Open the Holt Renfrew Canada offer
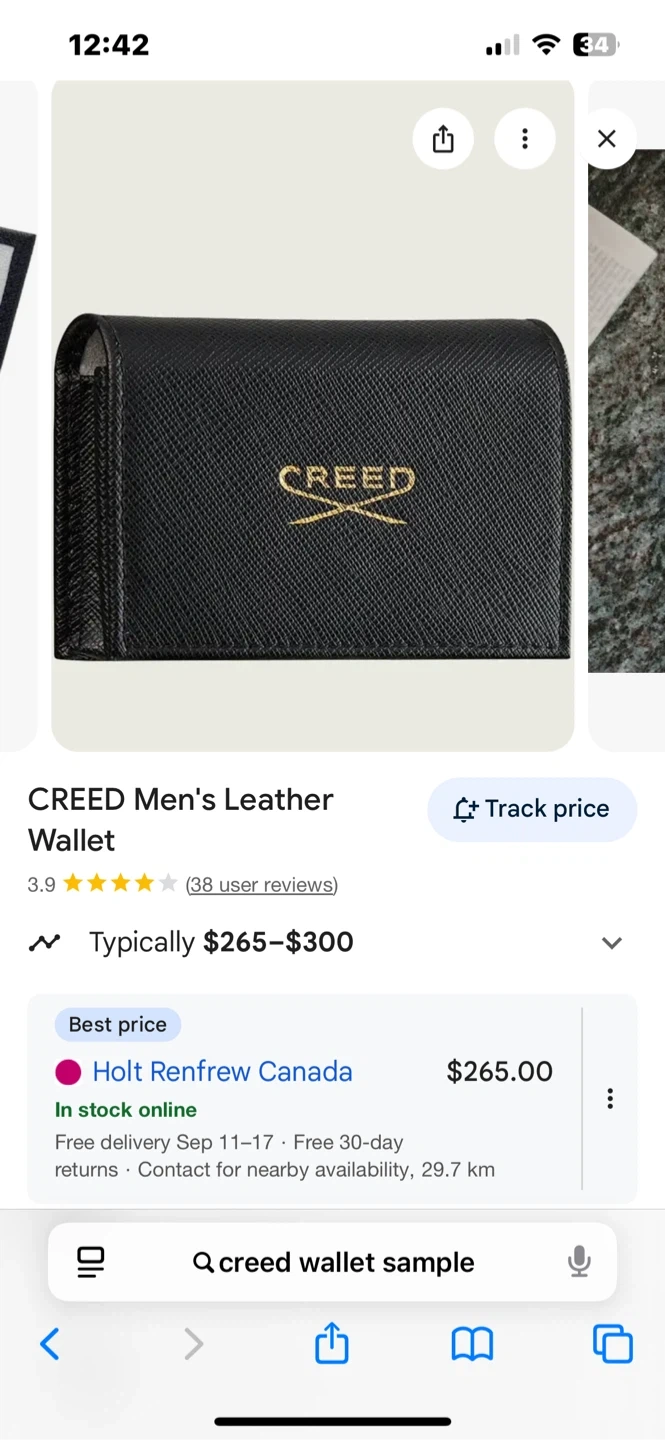The height and width of the screenshot is (1440, 665). click(222, 1072)
